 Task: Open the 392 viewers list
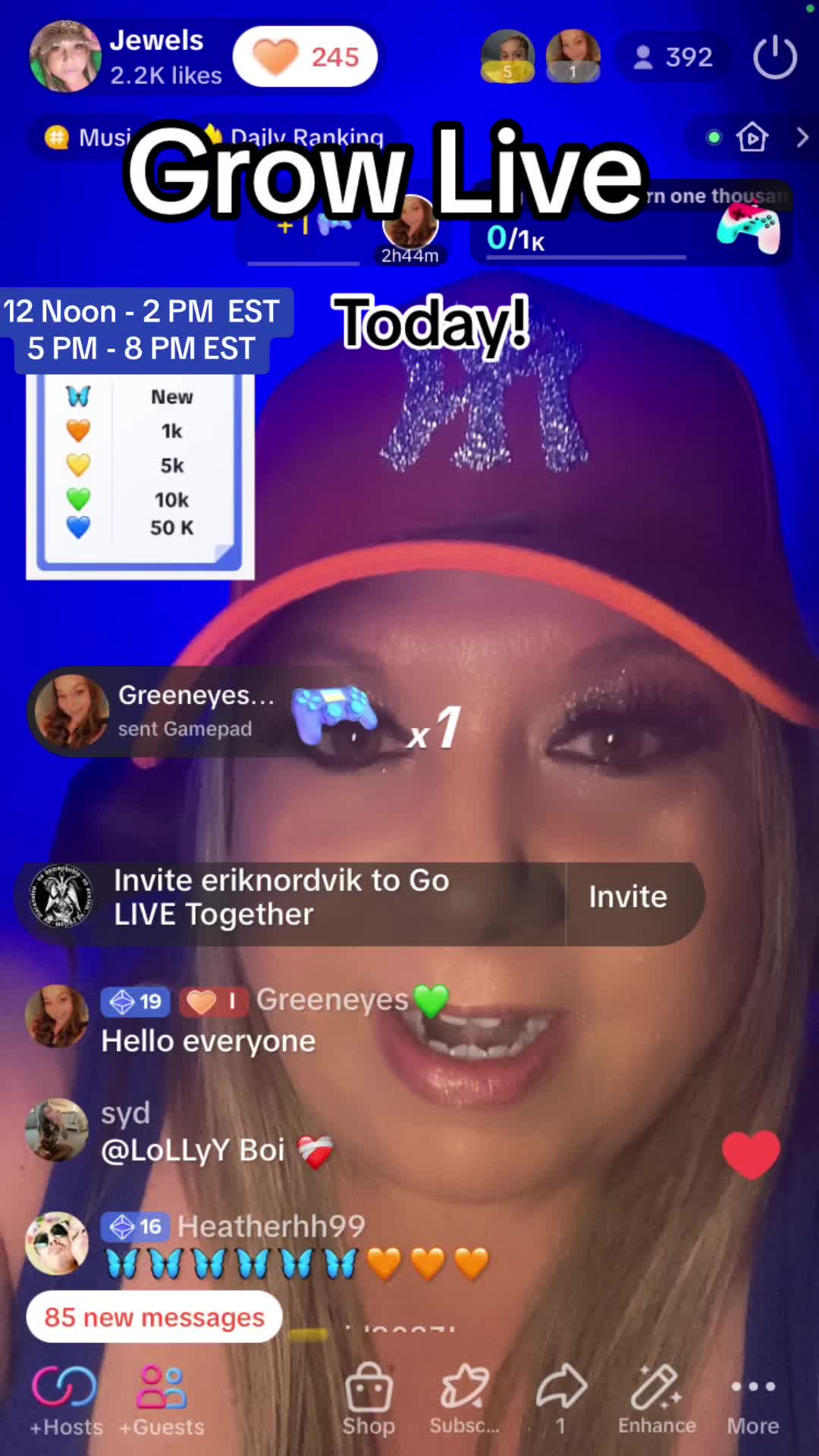[x=673, y=58]
